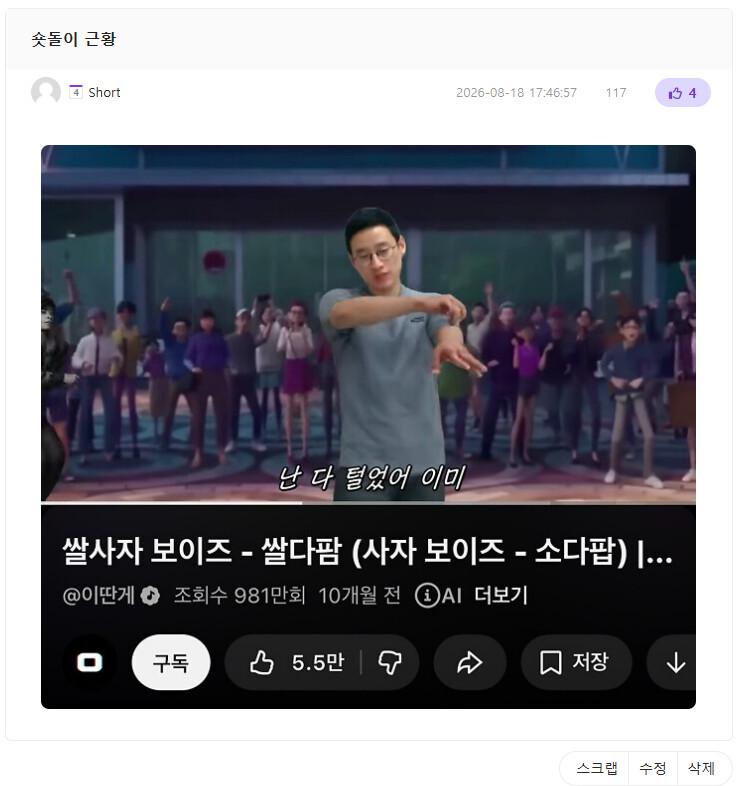Screen dimensions: 747x786
Task: Delete the post with 삭제
Action: (701, 768)
